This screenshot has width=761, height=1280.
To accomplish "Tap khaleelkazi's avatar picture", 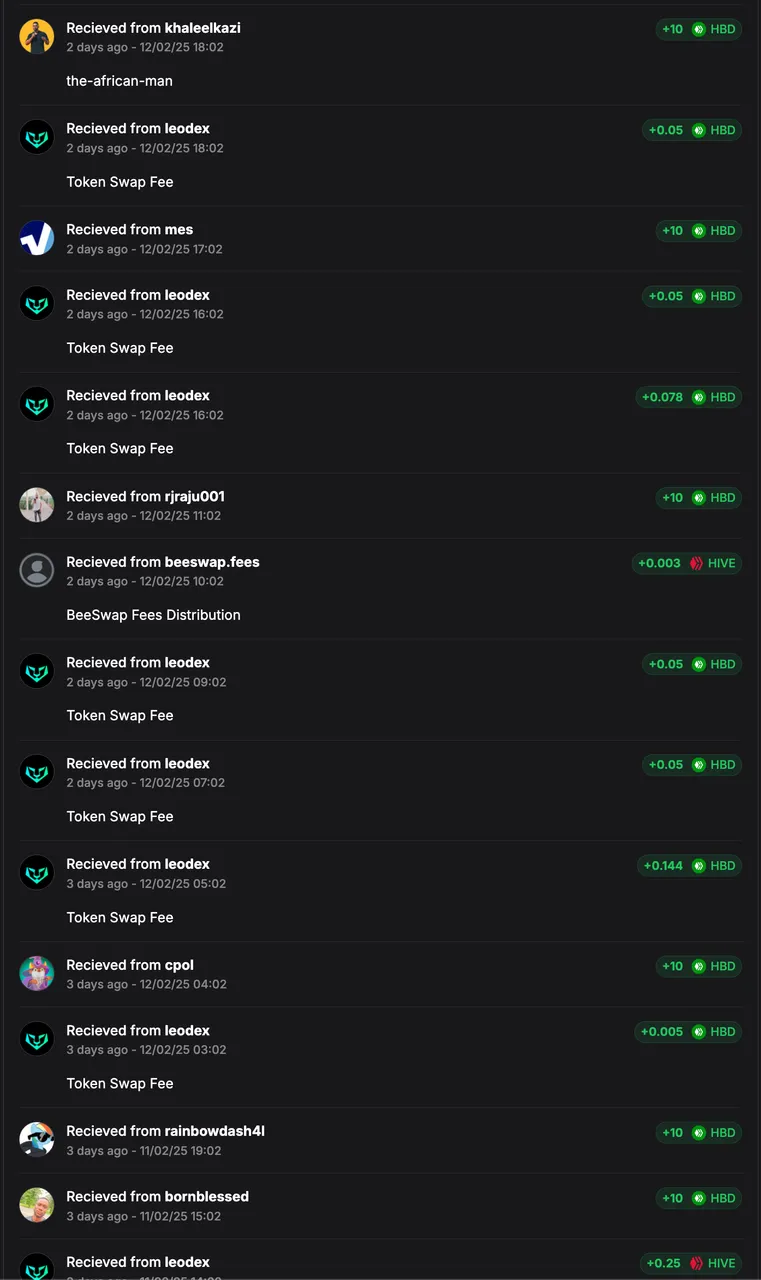I will click(x=37, y=37).
